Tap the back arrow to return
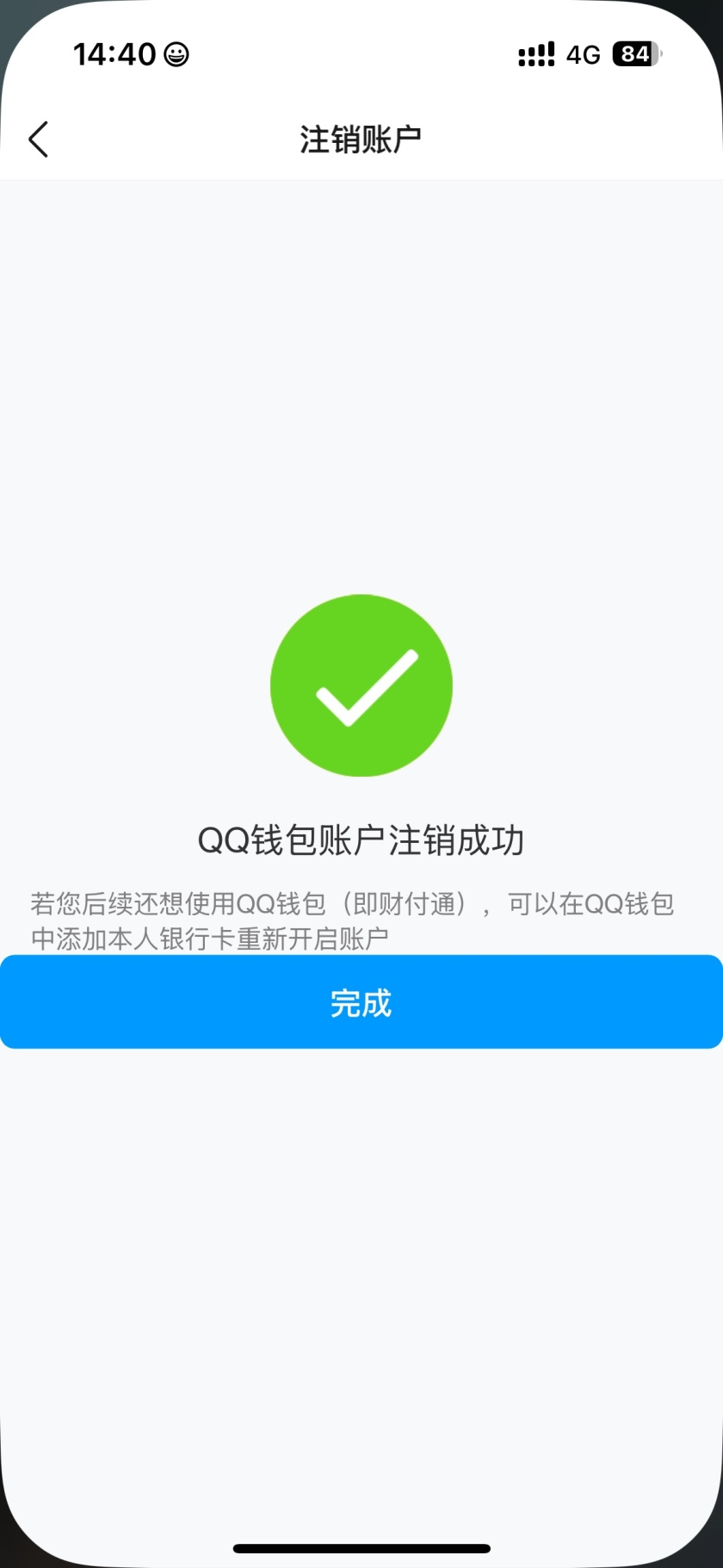Screen dimensions: 723x1568 [x=38, y=139]
